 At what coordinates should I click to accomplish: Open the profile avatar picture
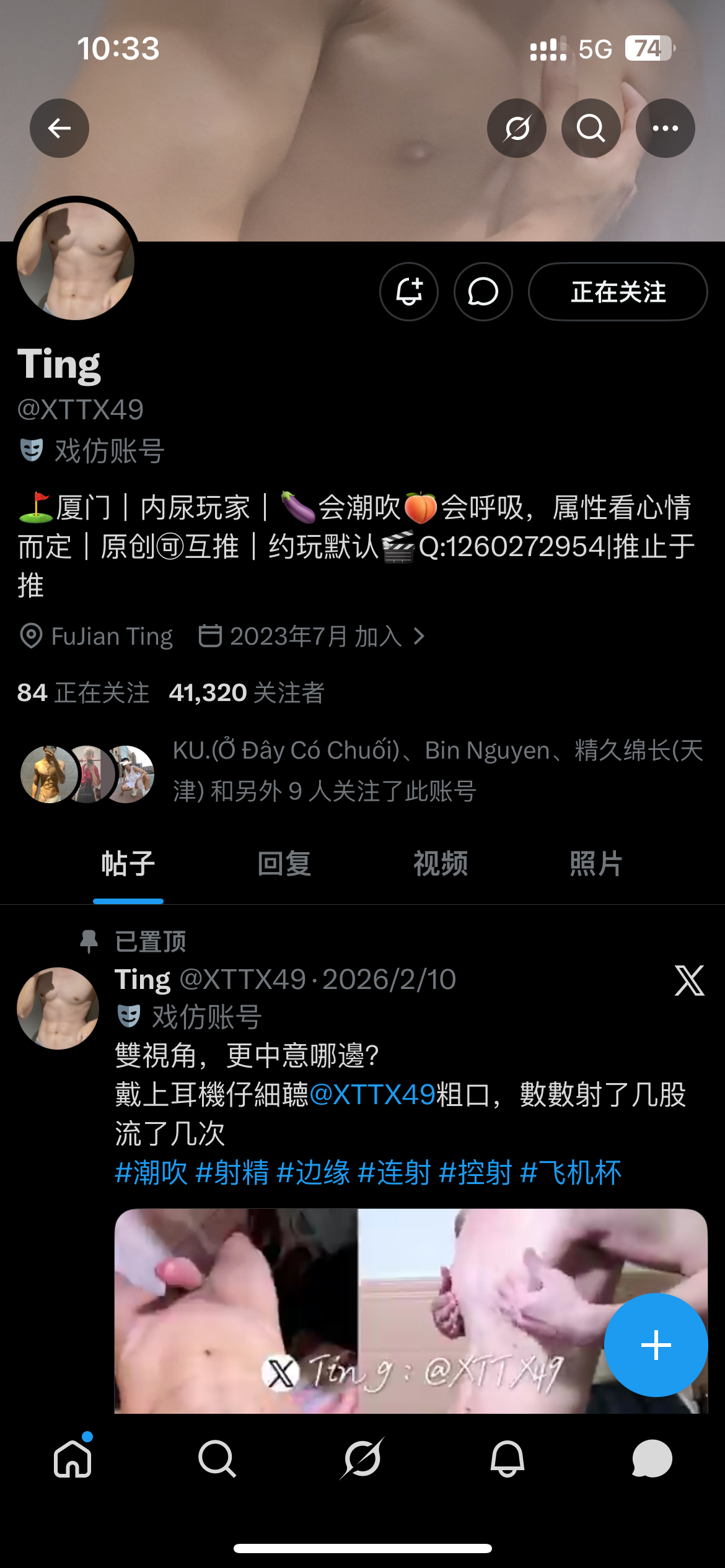click(x=76, y=261)
